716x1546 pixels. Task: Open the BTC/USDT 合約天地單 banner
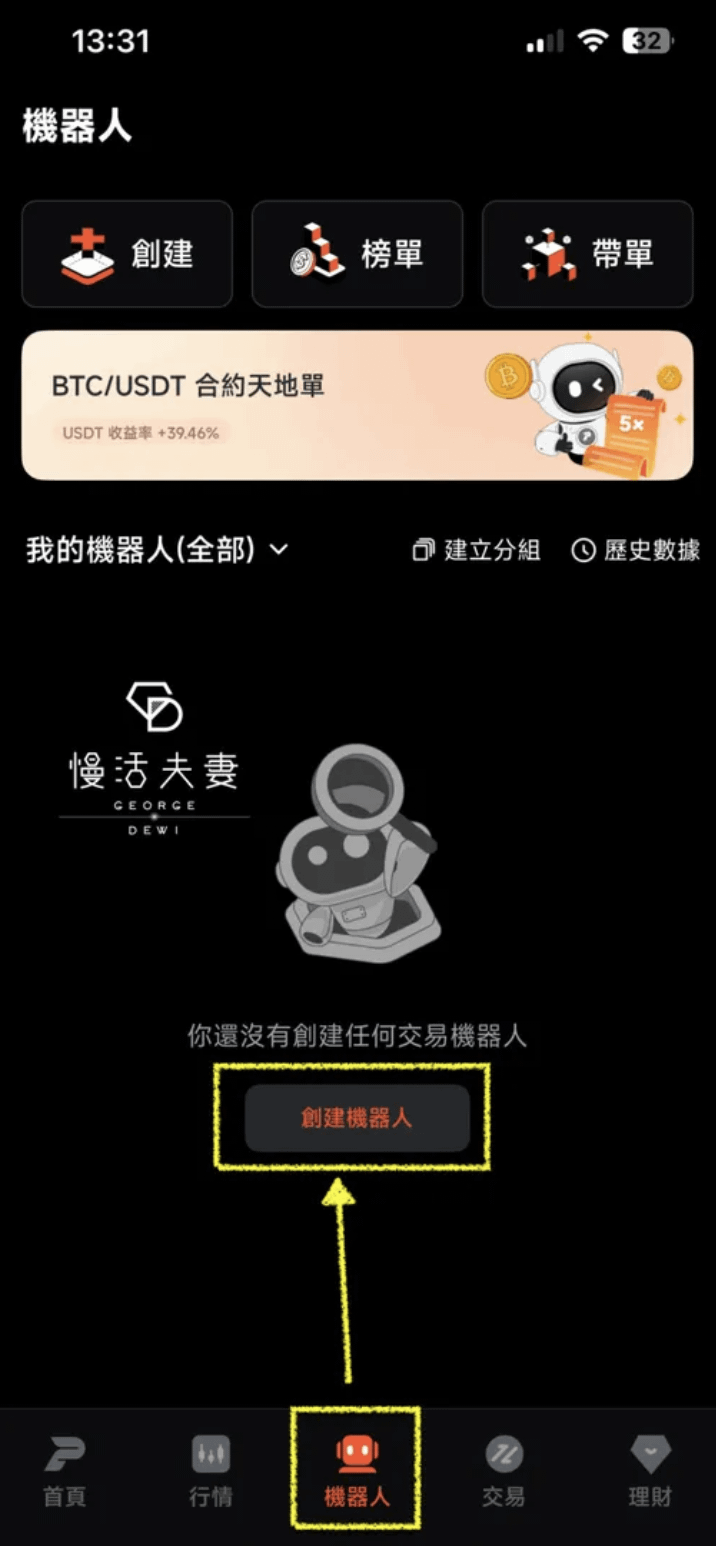tap(357, 405)
